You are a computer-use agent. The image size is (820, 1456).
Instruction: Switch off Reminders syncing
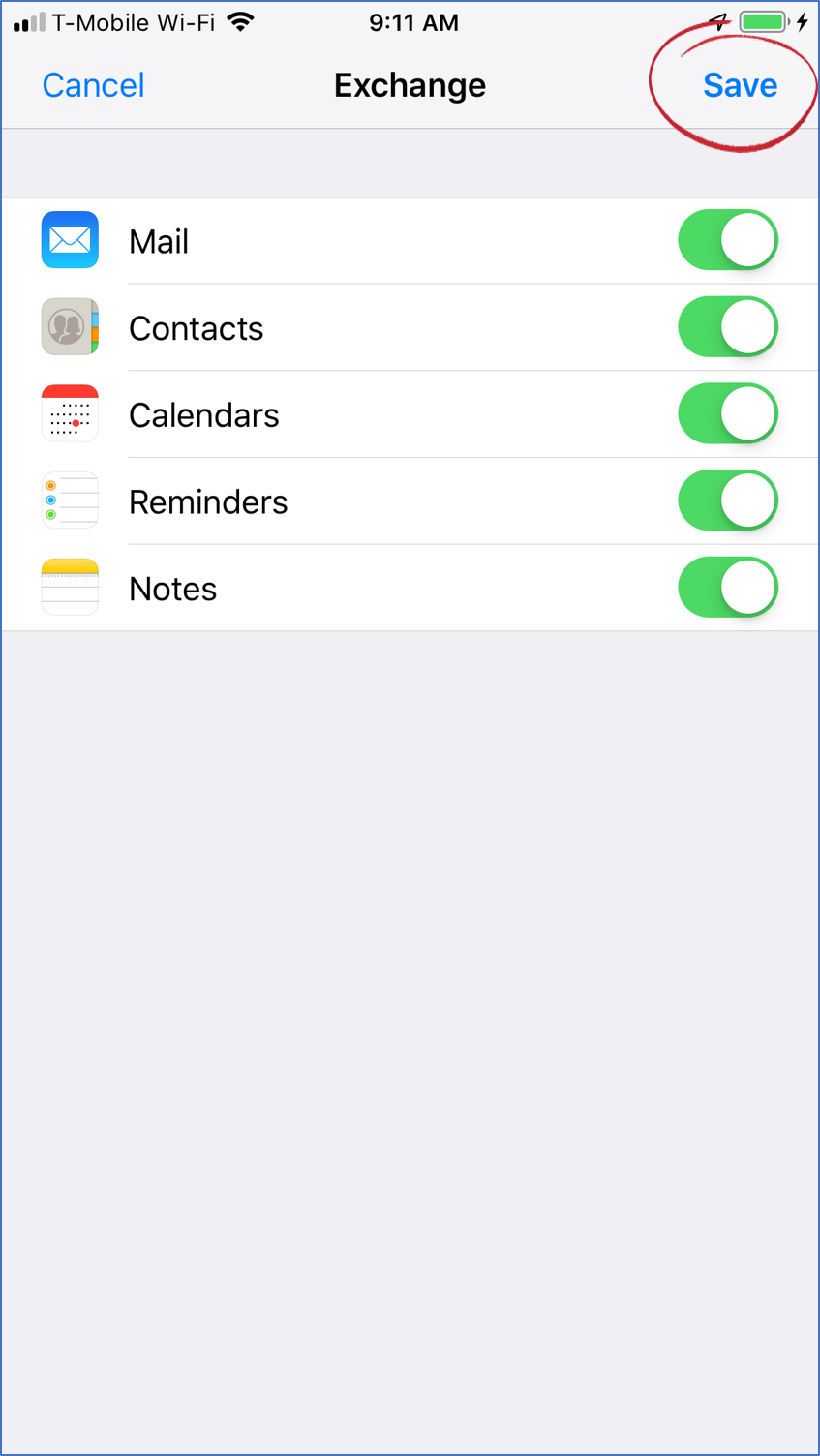pyautogui.click(x=728, y=500)
